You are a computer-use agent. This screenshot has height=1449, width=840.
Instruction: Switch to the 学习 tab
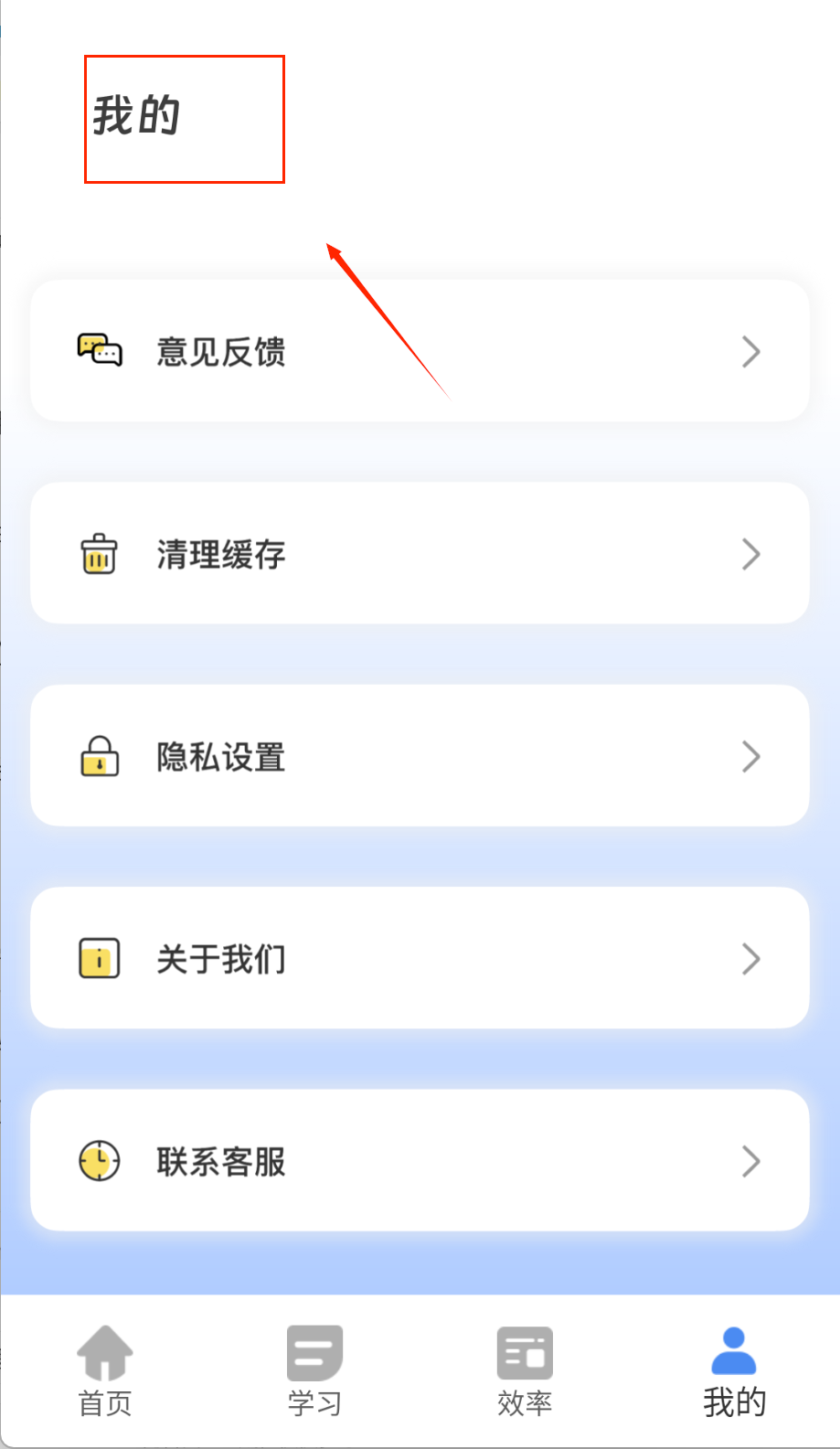point(314,1371)
